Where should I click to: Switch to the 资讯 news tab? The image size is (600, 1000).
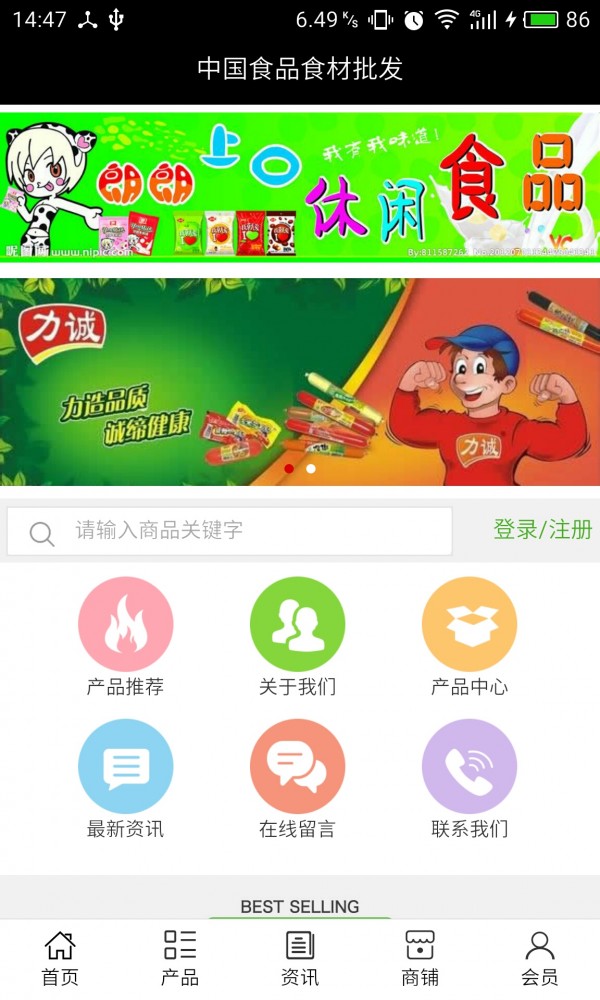tap(300, 958)
